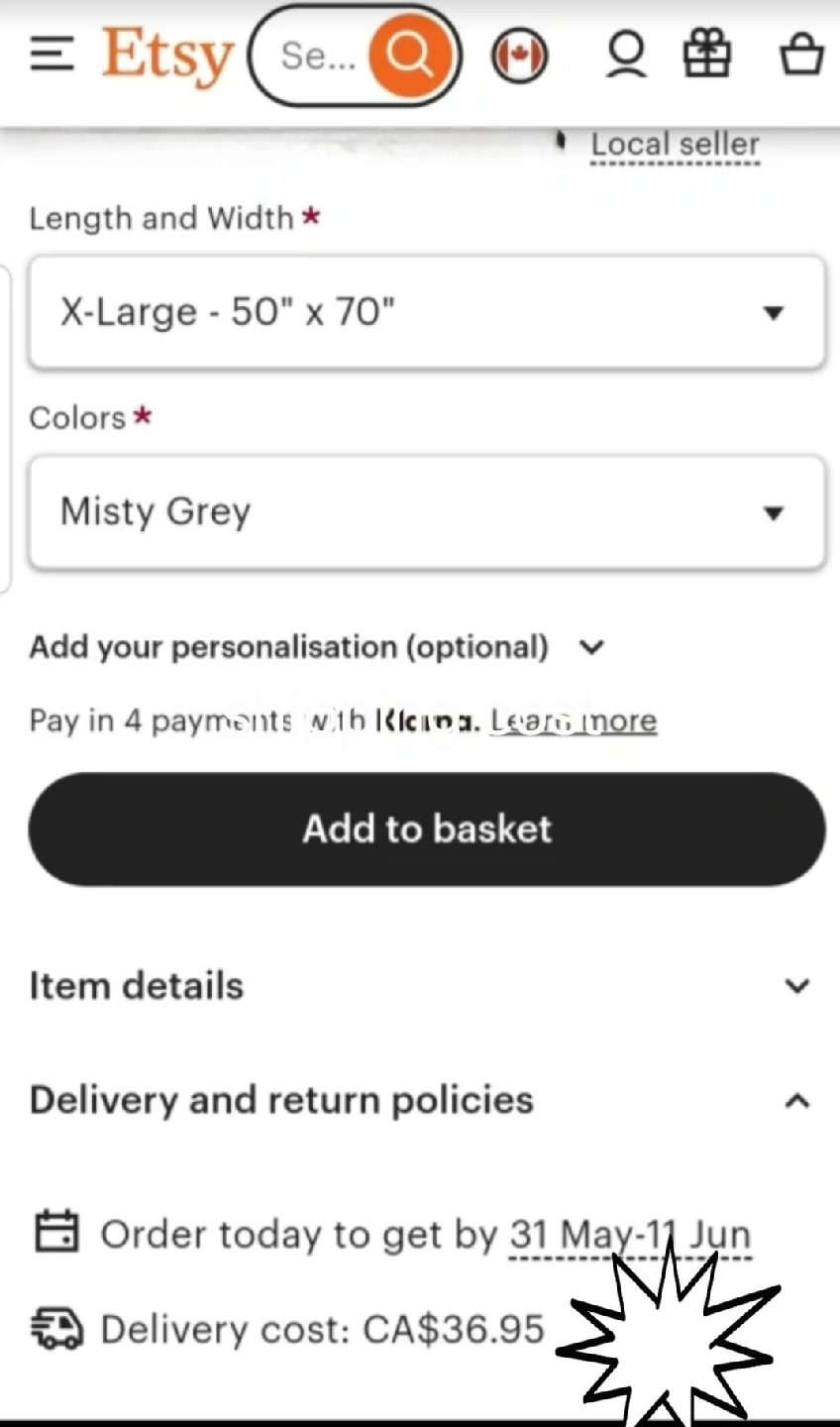The image size is (840, 1427).
Task: Open the Canada region selector
Action: tap(519, 56)
